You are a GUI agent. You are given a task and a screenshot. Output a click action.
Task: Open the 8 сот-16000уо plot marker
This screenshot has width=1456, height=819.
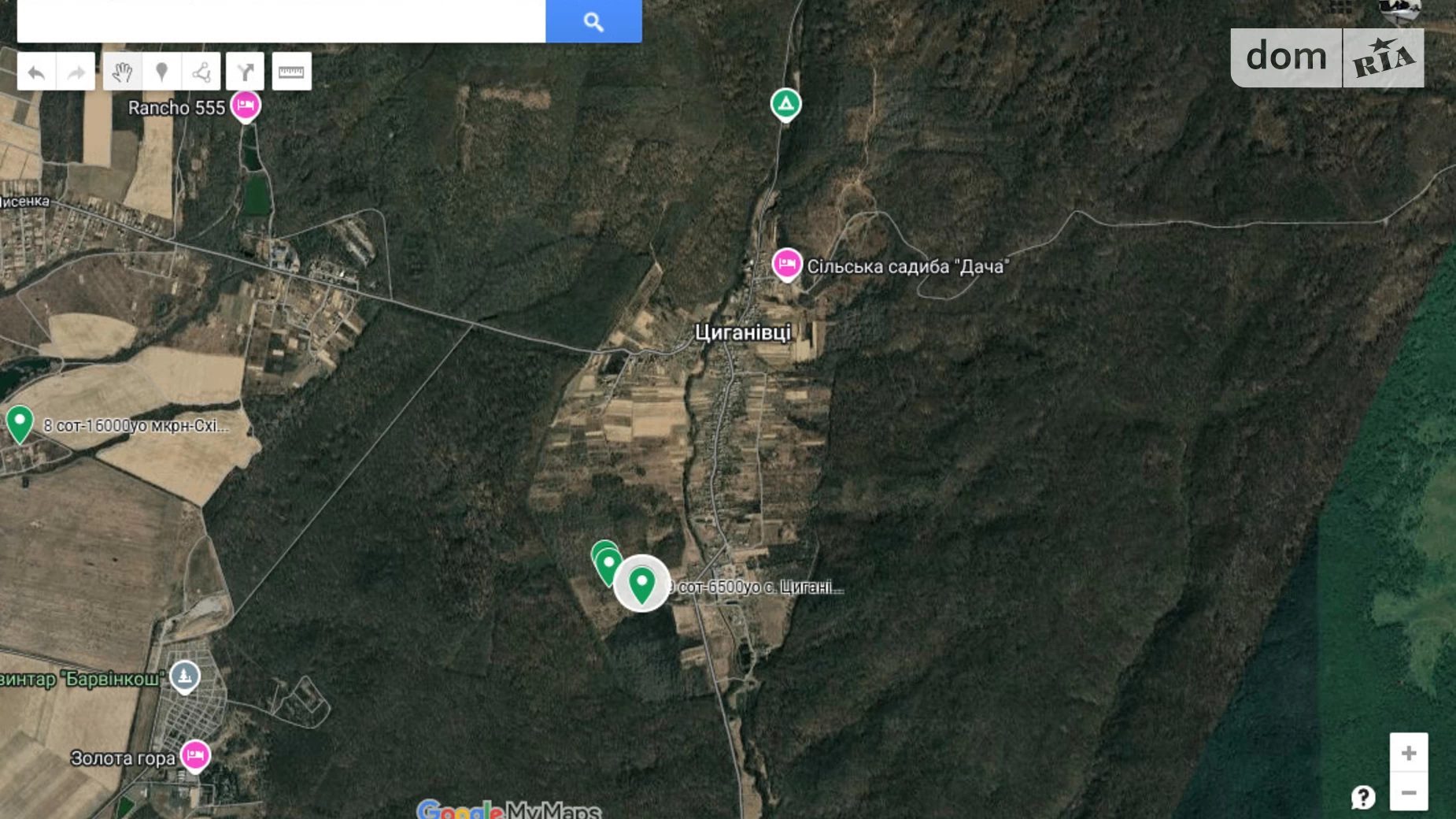[x=20, y=422]
